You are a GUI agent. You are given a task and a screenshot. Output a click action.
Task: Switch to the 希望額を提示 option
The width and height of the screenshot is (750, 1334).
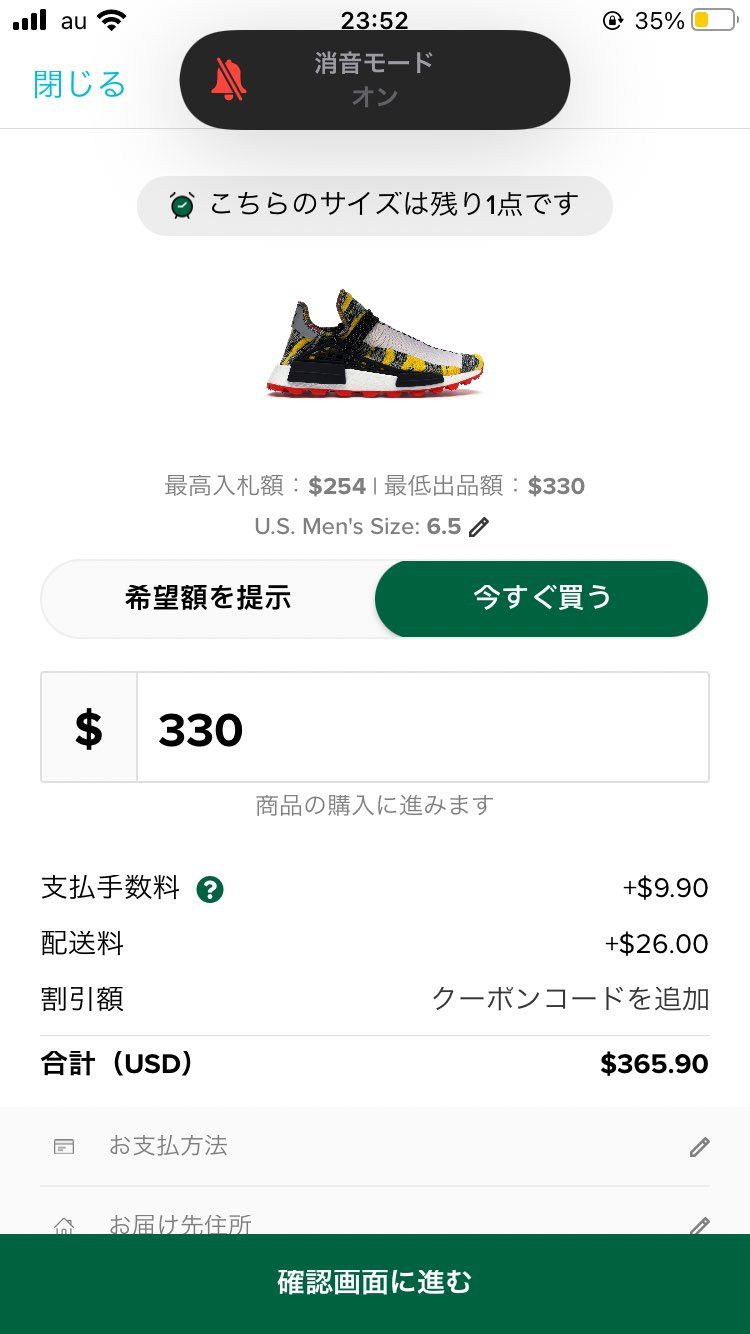click(x=207, y=598)
